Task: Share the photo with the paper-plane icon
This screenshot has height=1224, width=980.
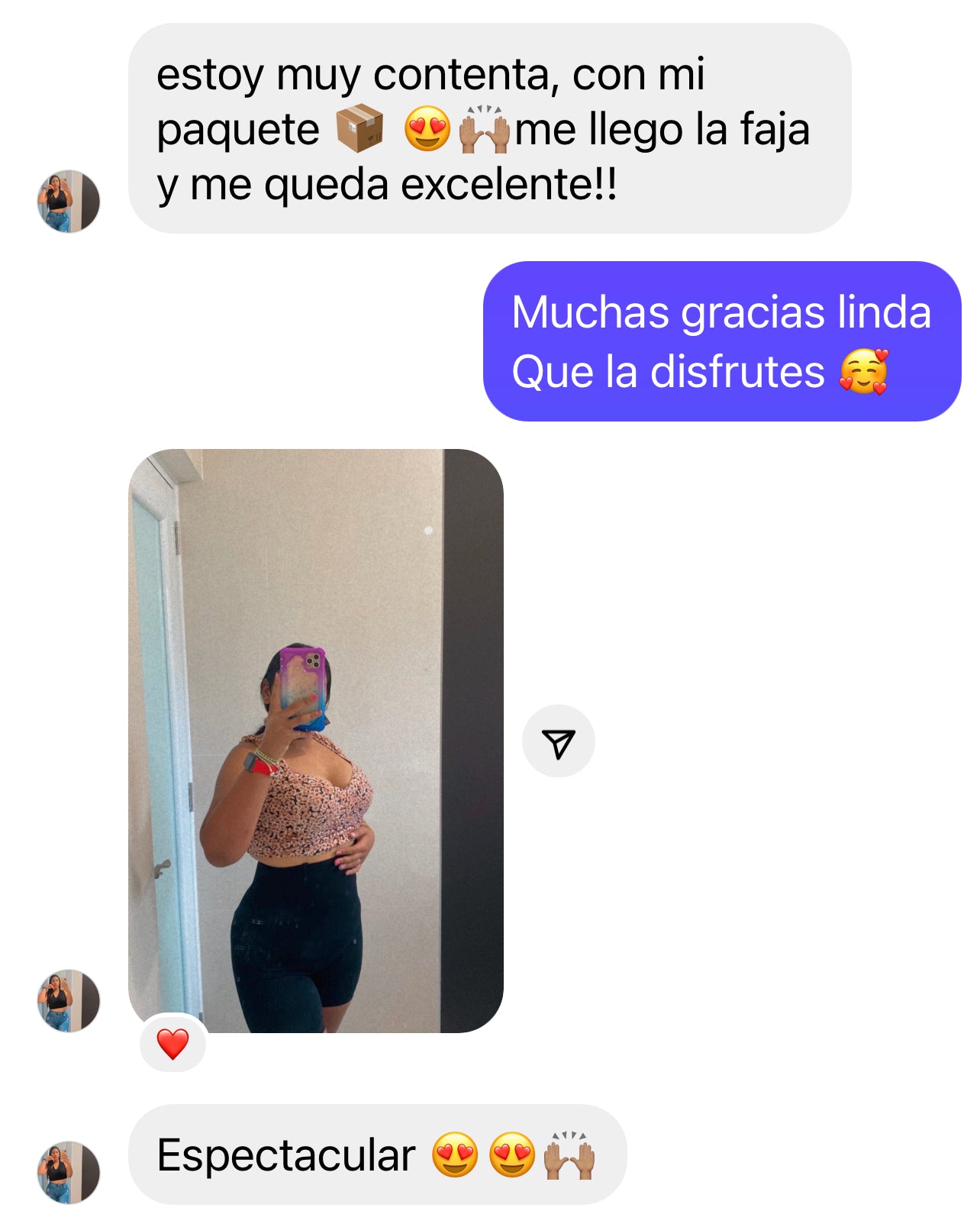Action: 558,741
